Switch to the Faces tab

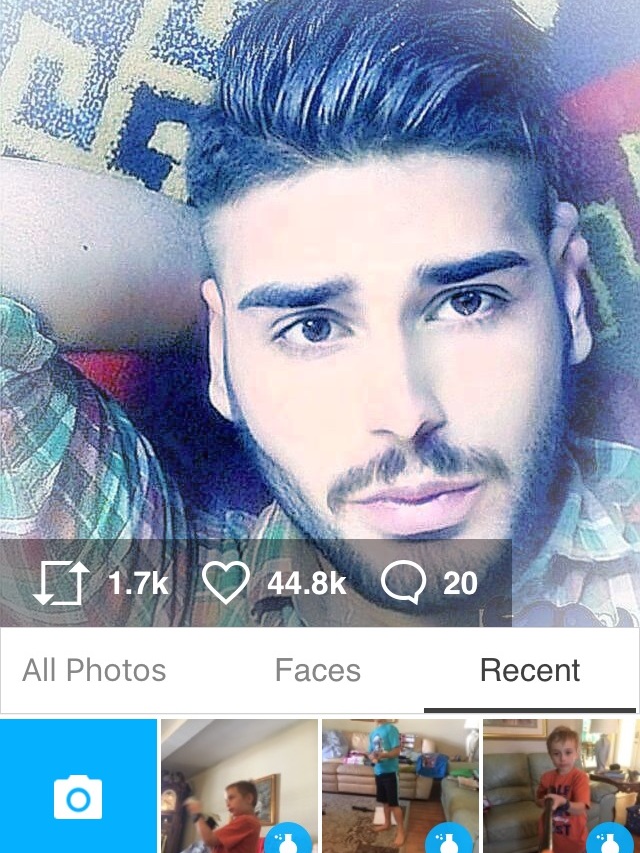[317, 670]
